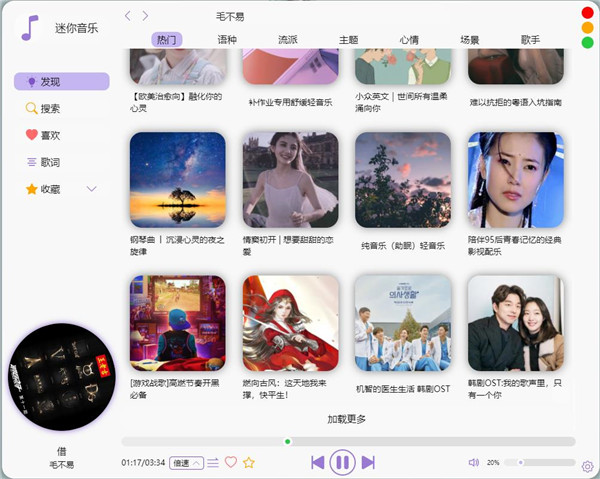Open the 搜索 page in sidebar
The height and width of the screenshot is (479, 600).
50,108
